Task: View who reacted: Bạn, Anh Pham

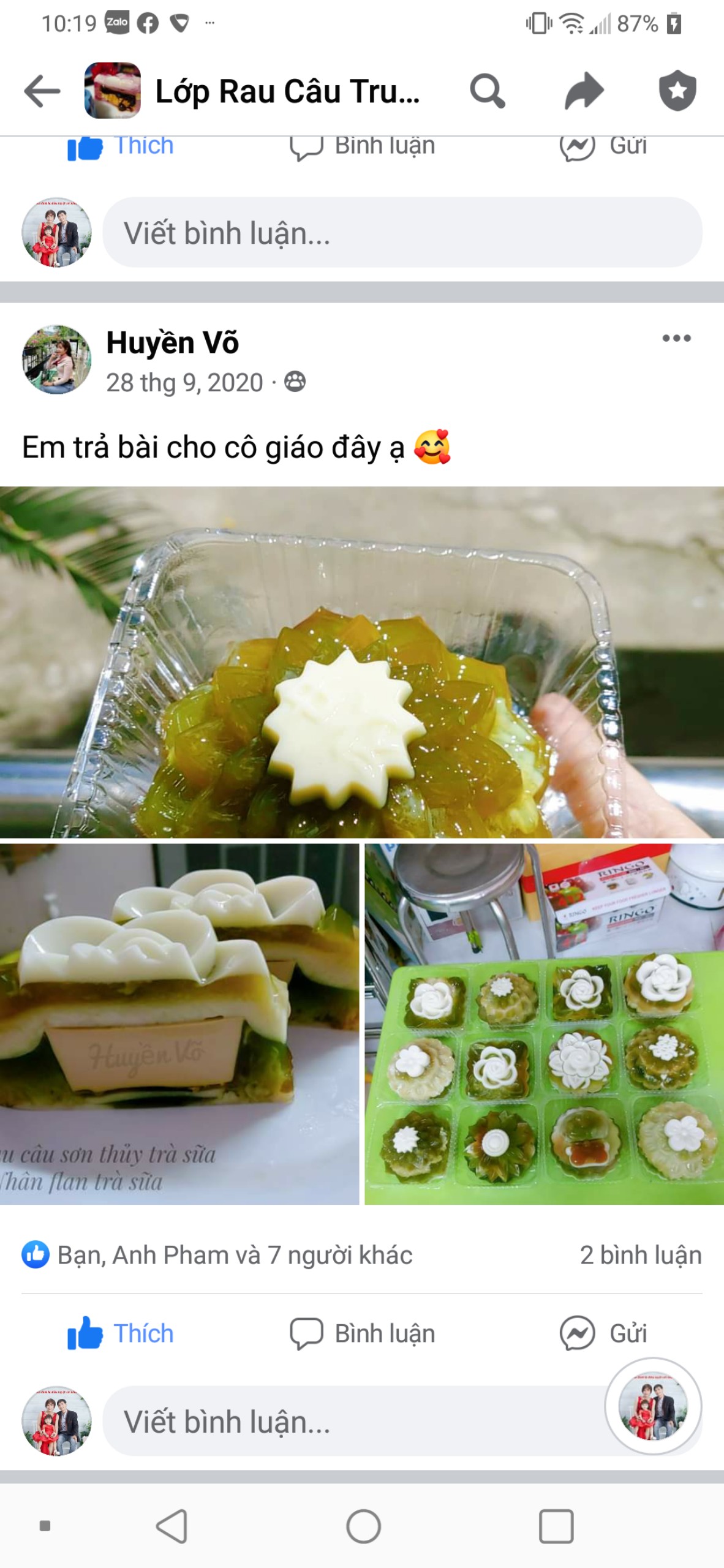Action: point(234,1255)
